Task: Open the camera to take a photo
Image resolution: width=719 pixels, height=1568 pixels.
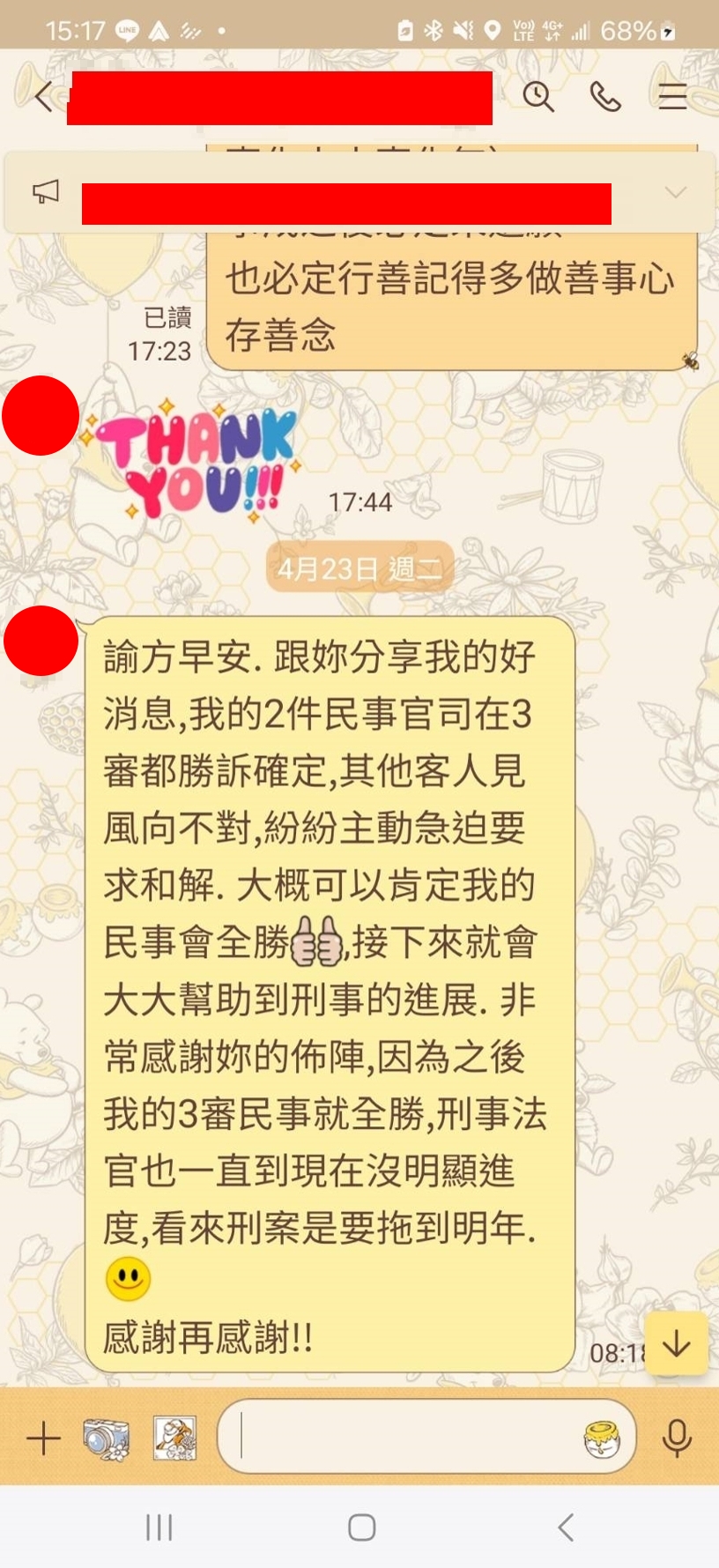Action: click(107, 1439)
